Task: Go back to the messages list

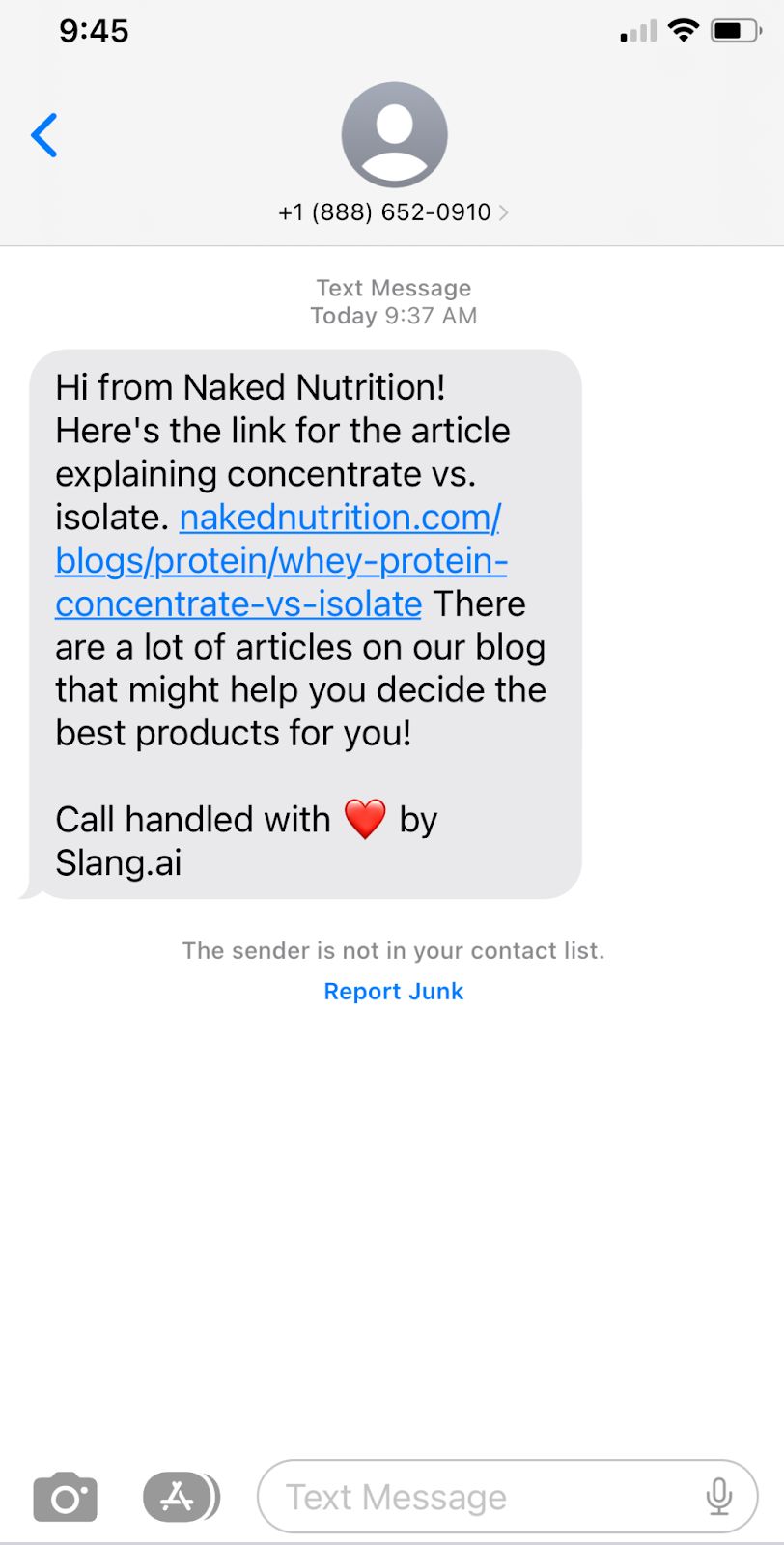Action: (x=44, y=135)
